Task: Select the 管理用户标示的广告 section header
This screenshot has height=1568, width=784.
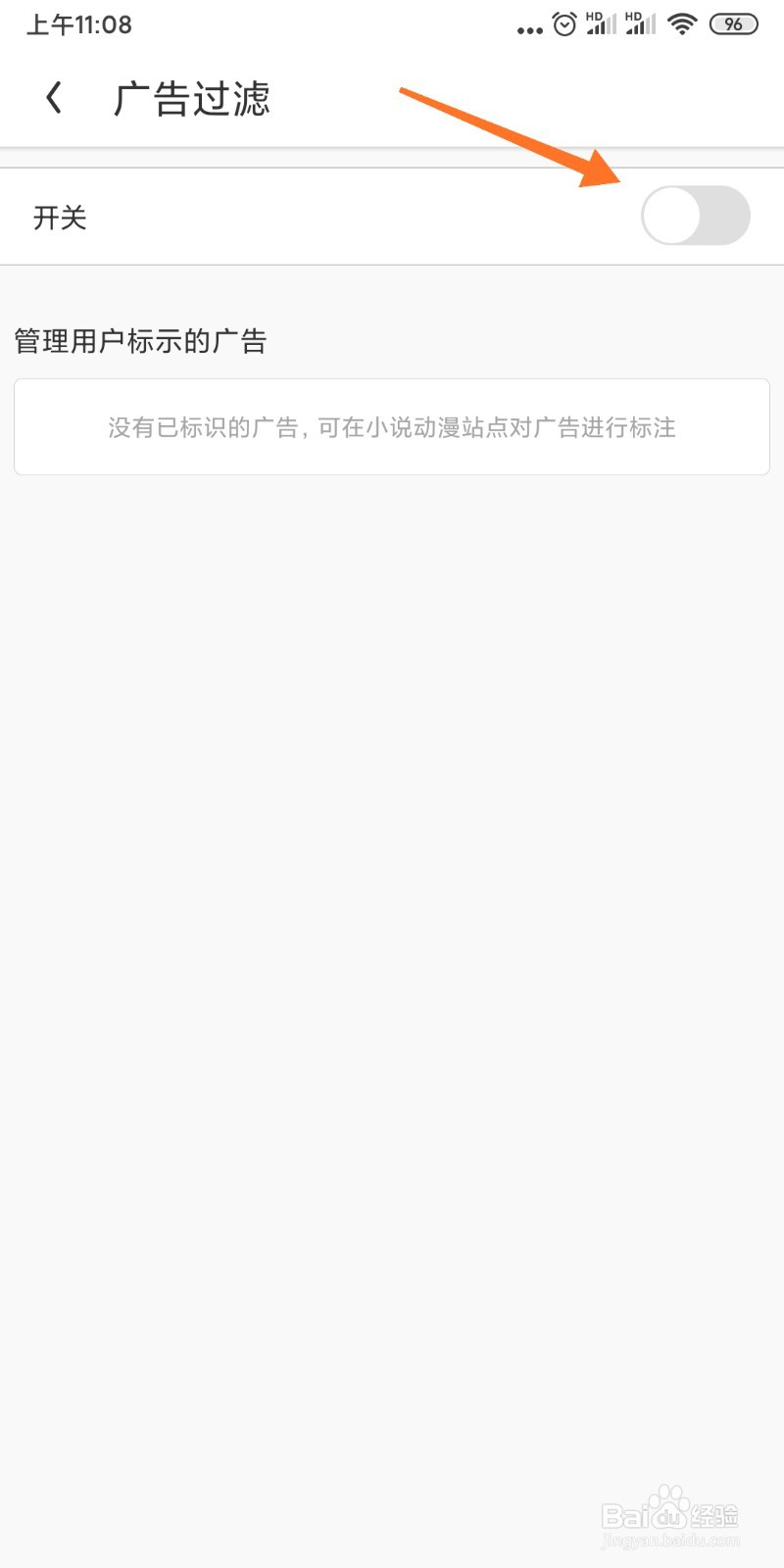Action: [x=139, y=341]
